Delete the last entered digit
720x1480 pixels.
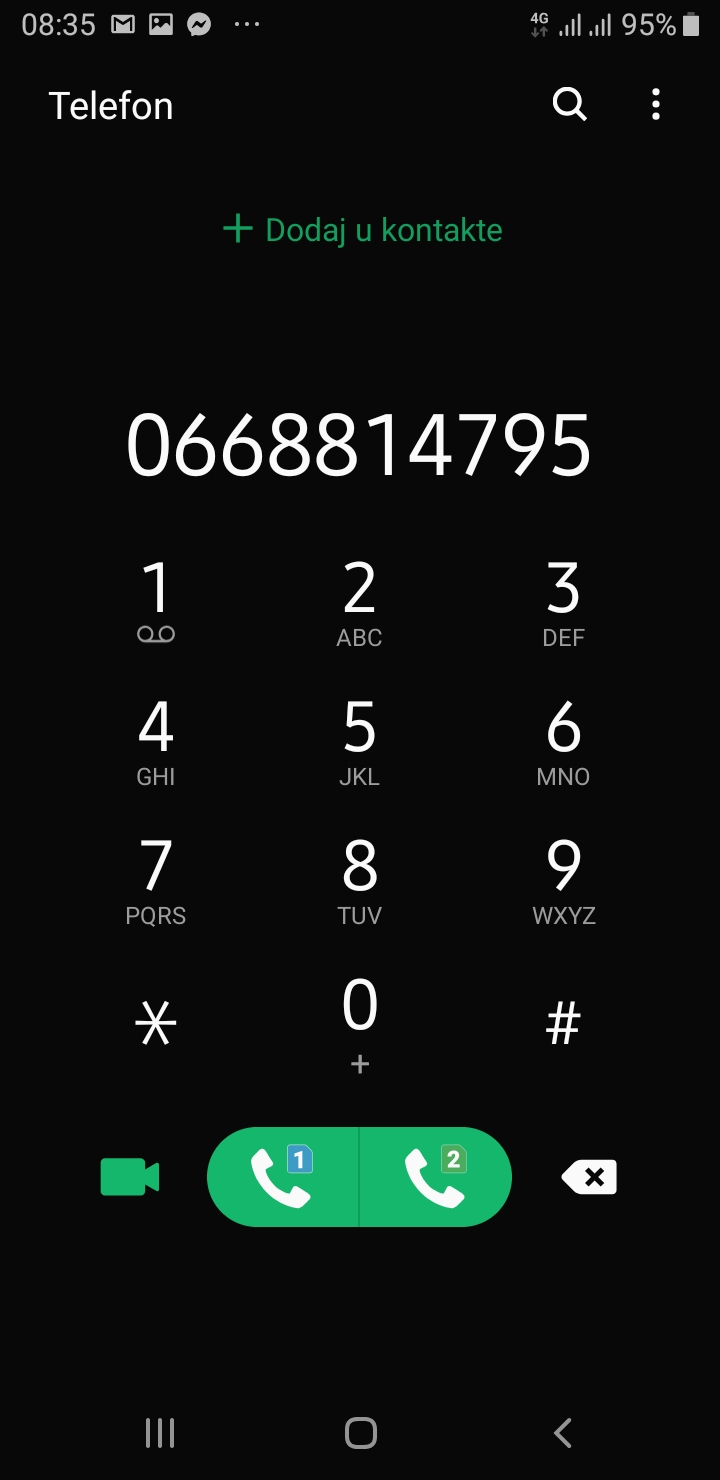click(x=590, y=1177)
